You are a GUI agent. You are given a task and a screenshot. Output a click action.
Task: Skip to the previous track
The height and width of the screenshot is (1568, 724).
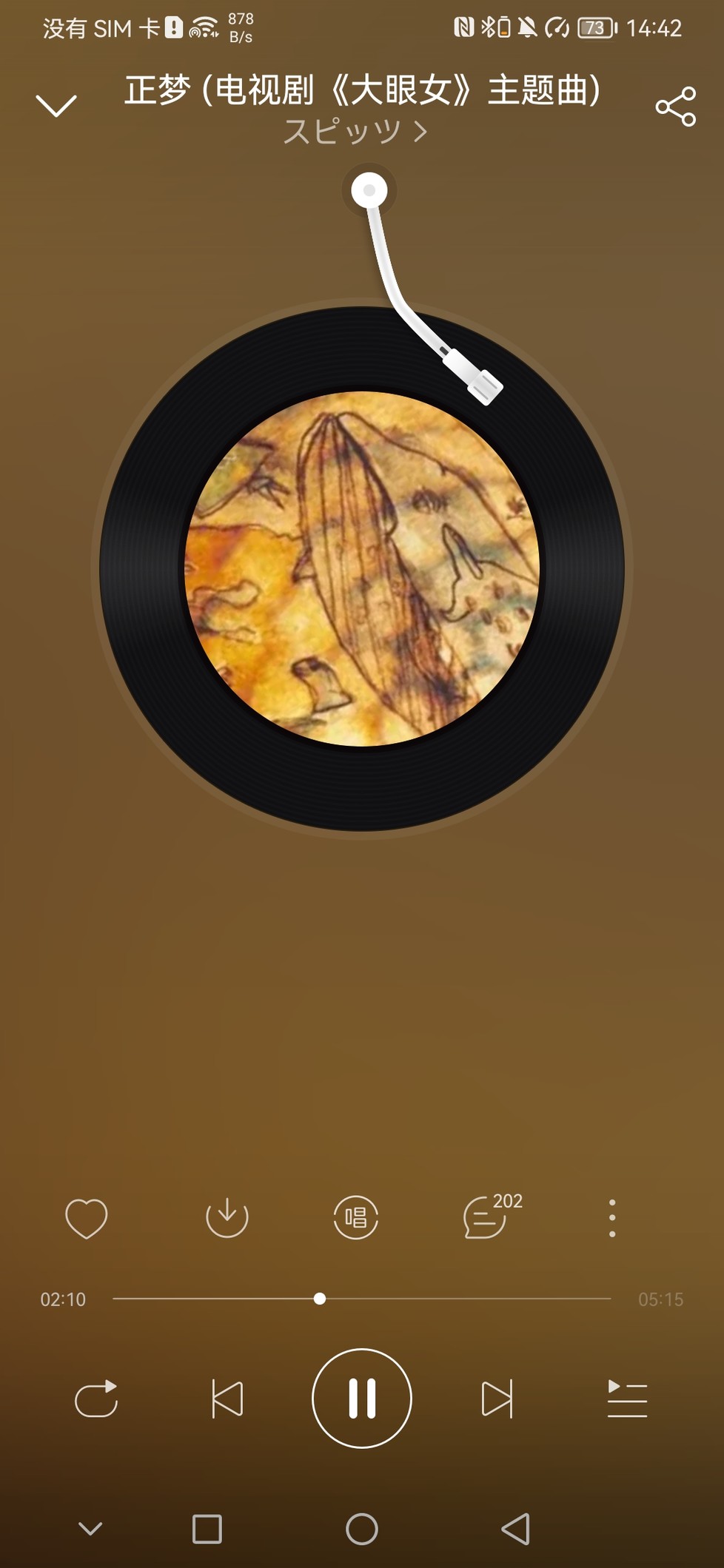coord(227,1399)
